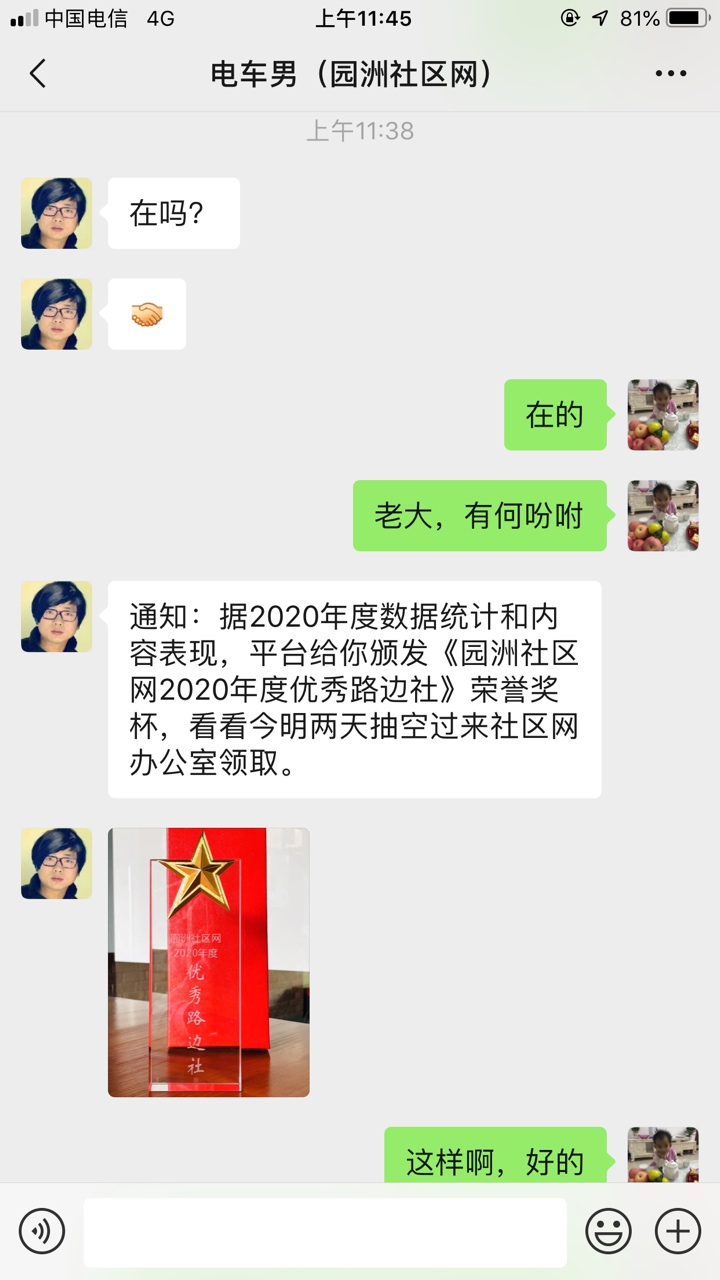Image resolution: width=720 pixels, height=1280 pixels.
Task: Open the plus attachment menu
Action: click(677, 1231)
